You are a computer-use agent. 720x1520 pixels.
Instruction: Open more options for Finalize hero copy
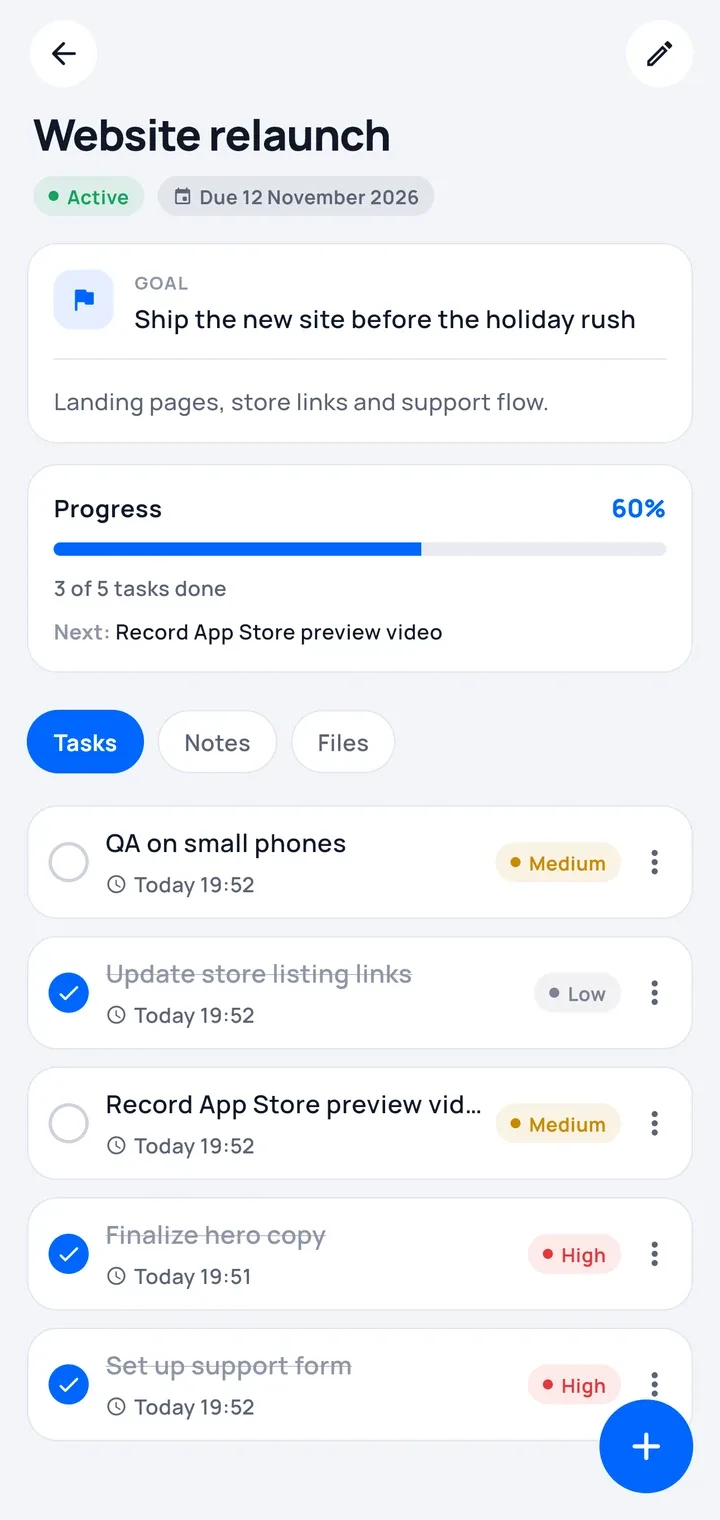(654, 1254)
